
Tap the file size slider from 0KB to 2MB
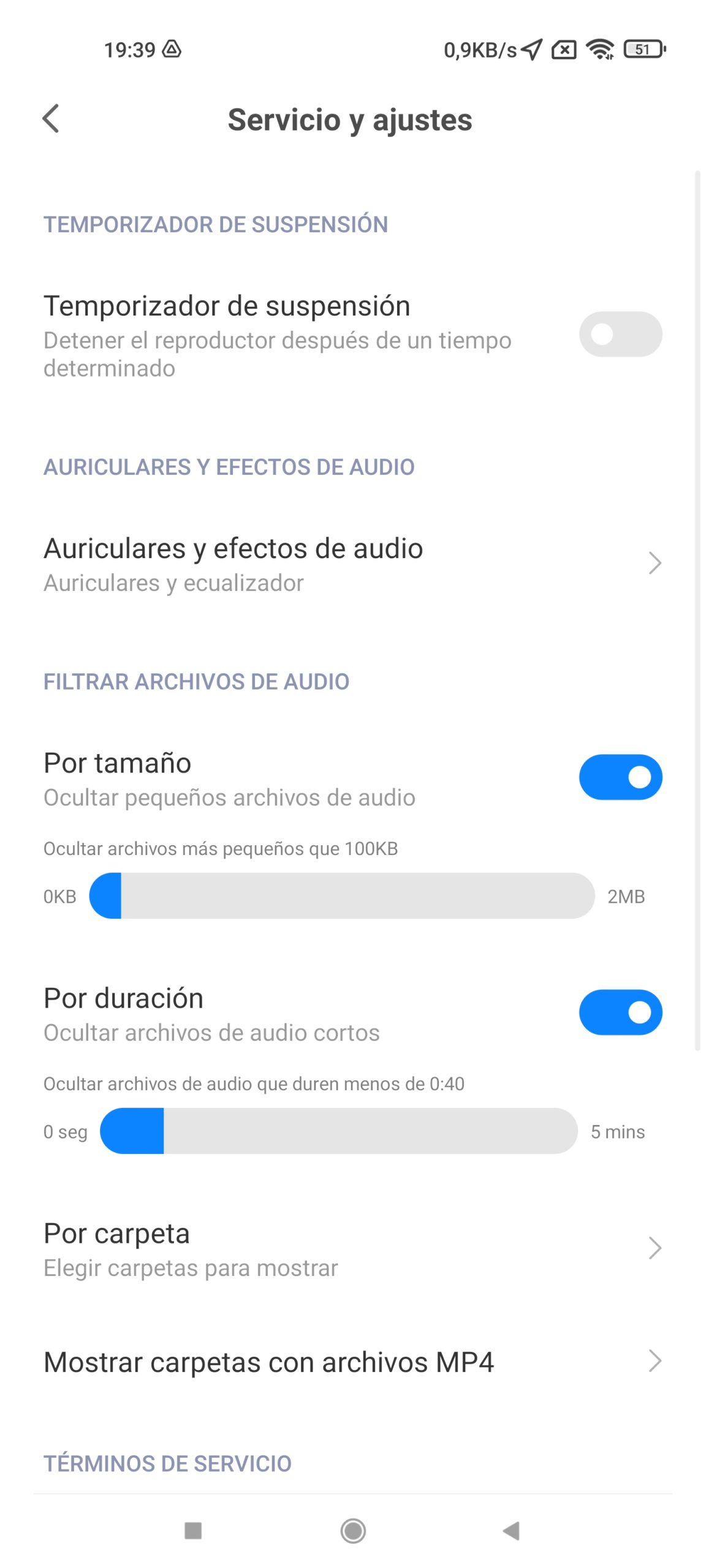click(342, 895)
